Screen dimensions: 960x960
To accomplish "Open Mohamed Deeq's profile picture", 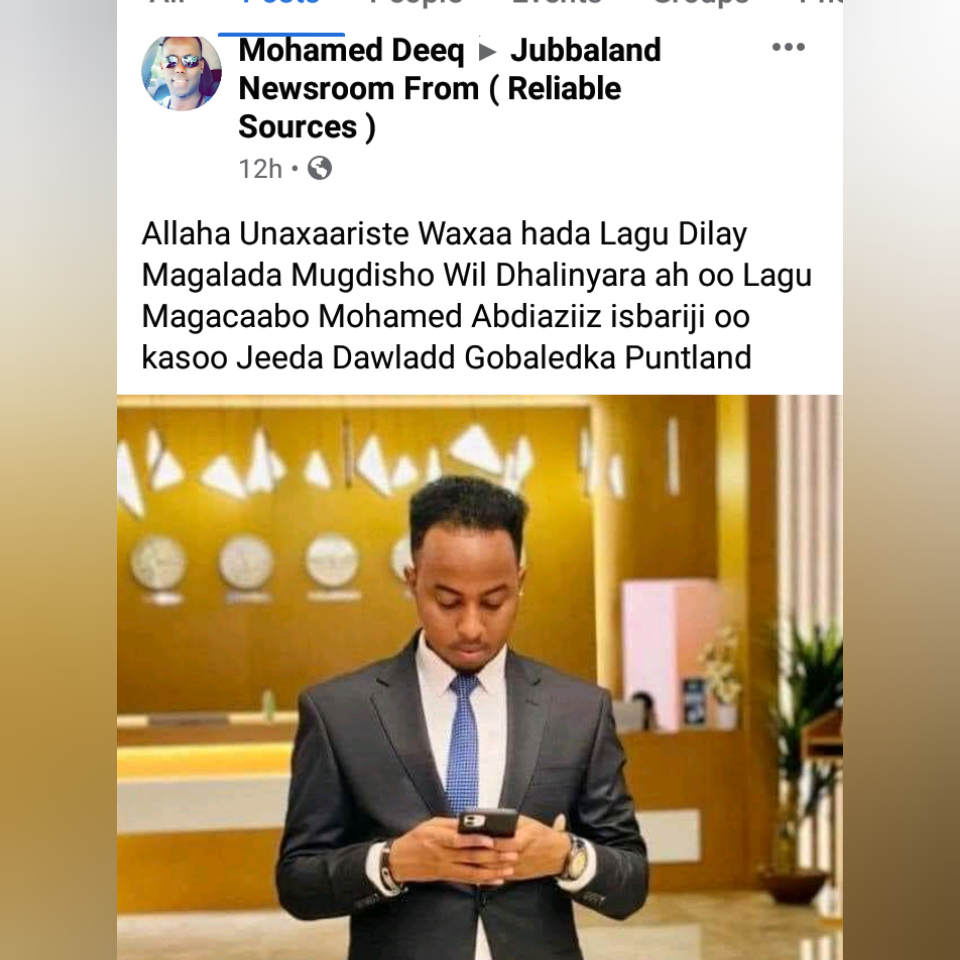I will 181,72.
